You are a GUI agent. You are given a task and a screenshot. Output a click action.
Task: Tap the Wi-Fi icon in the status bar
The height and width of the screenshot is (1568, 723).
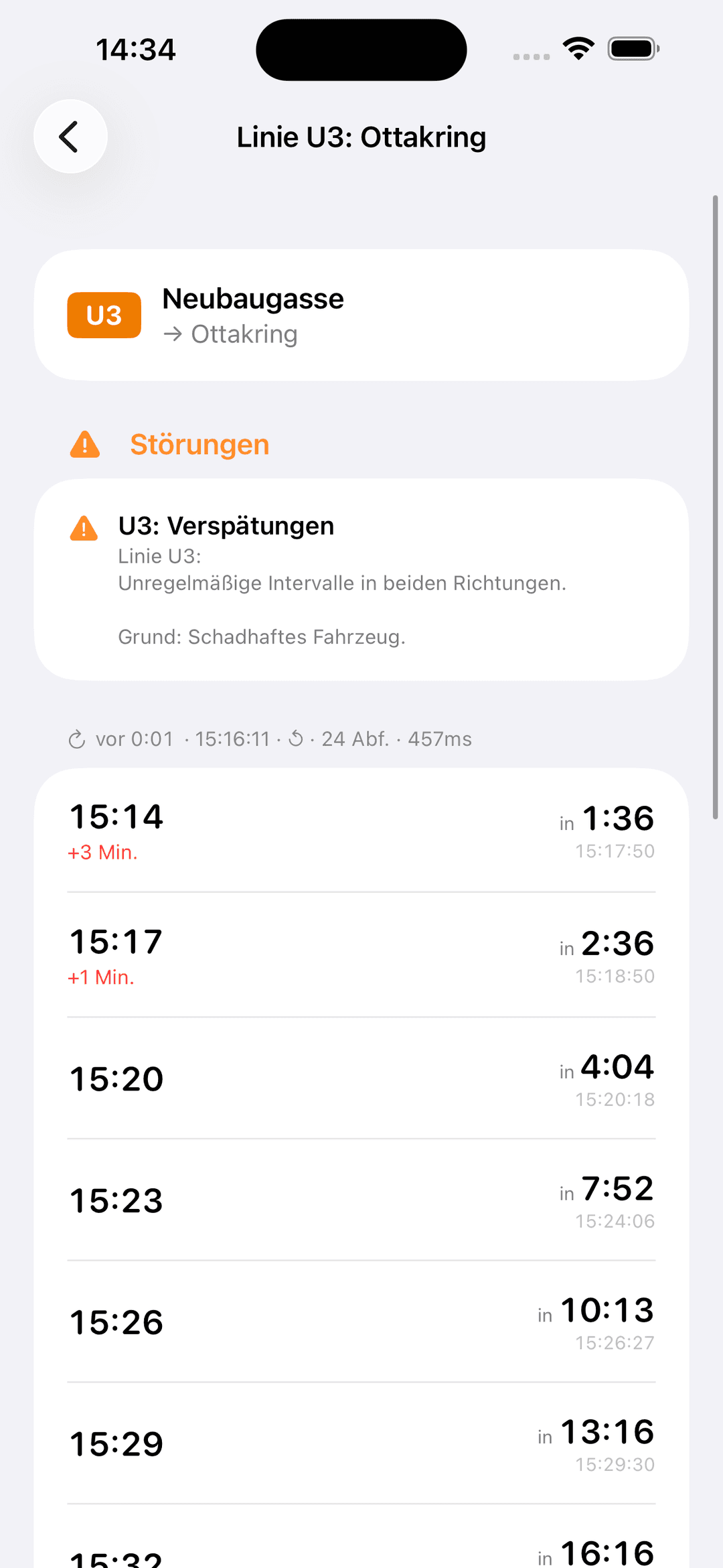pyautogui.click(x=578, y=48)
